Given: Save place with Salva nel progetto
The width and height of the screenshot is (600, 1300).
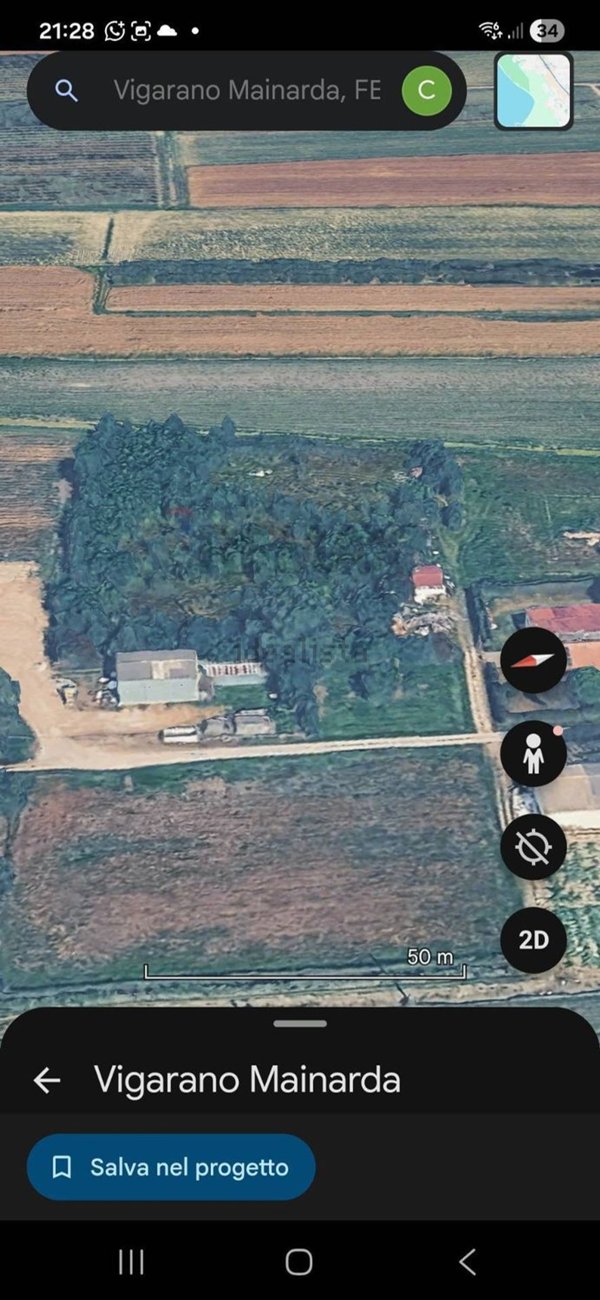Looking at the screenshot, I should 171,1167.
